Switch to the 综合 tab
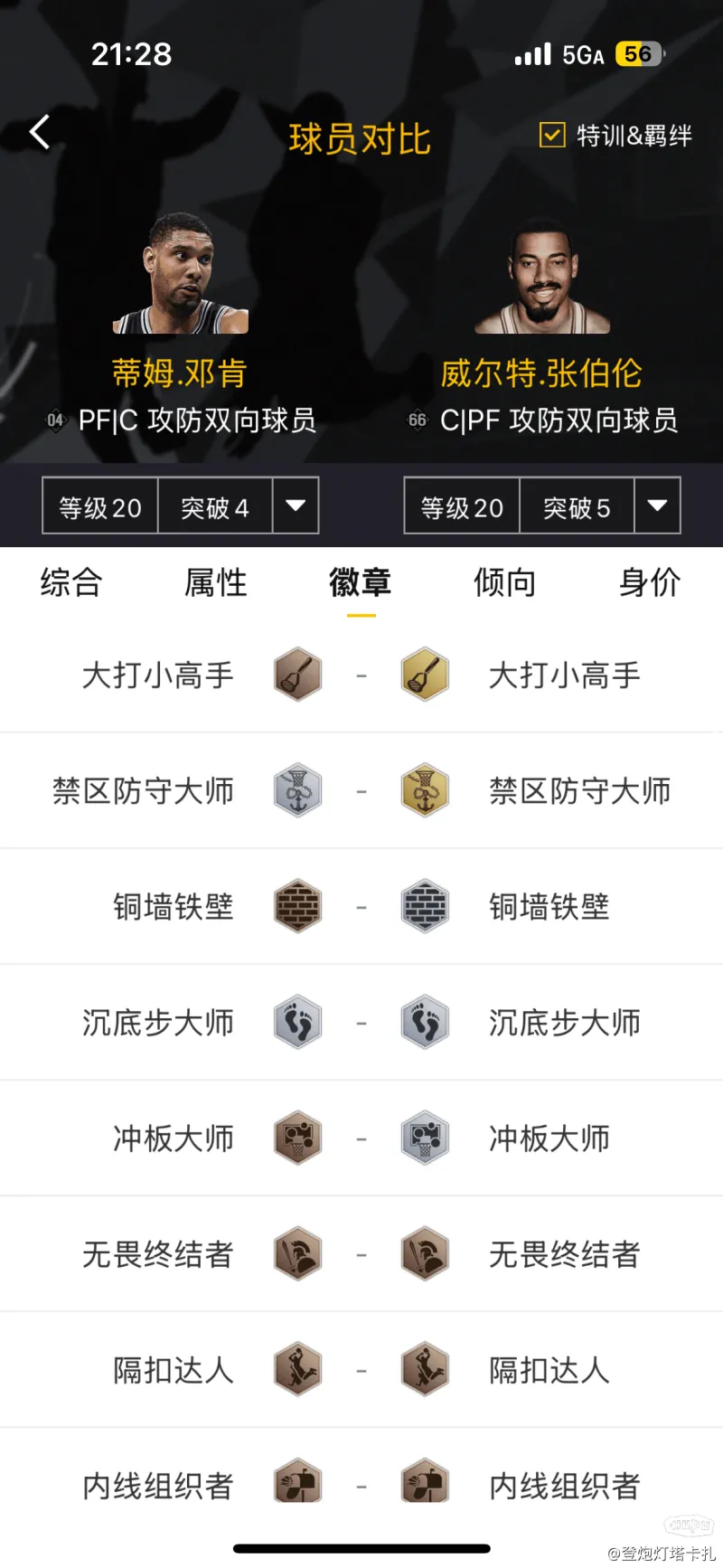723x1568 pixels. 71,582
